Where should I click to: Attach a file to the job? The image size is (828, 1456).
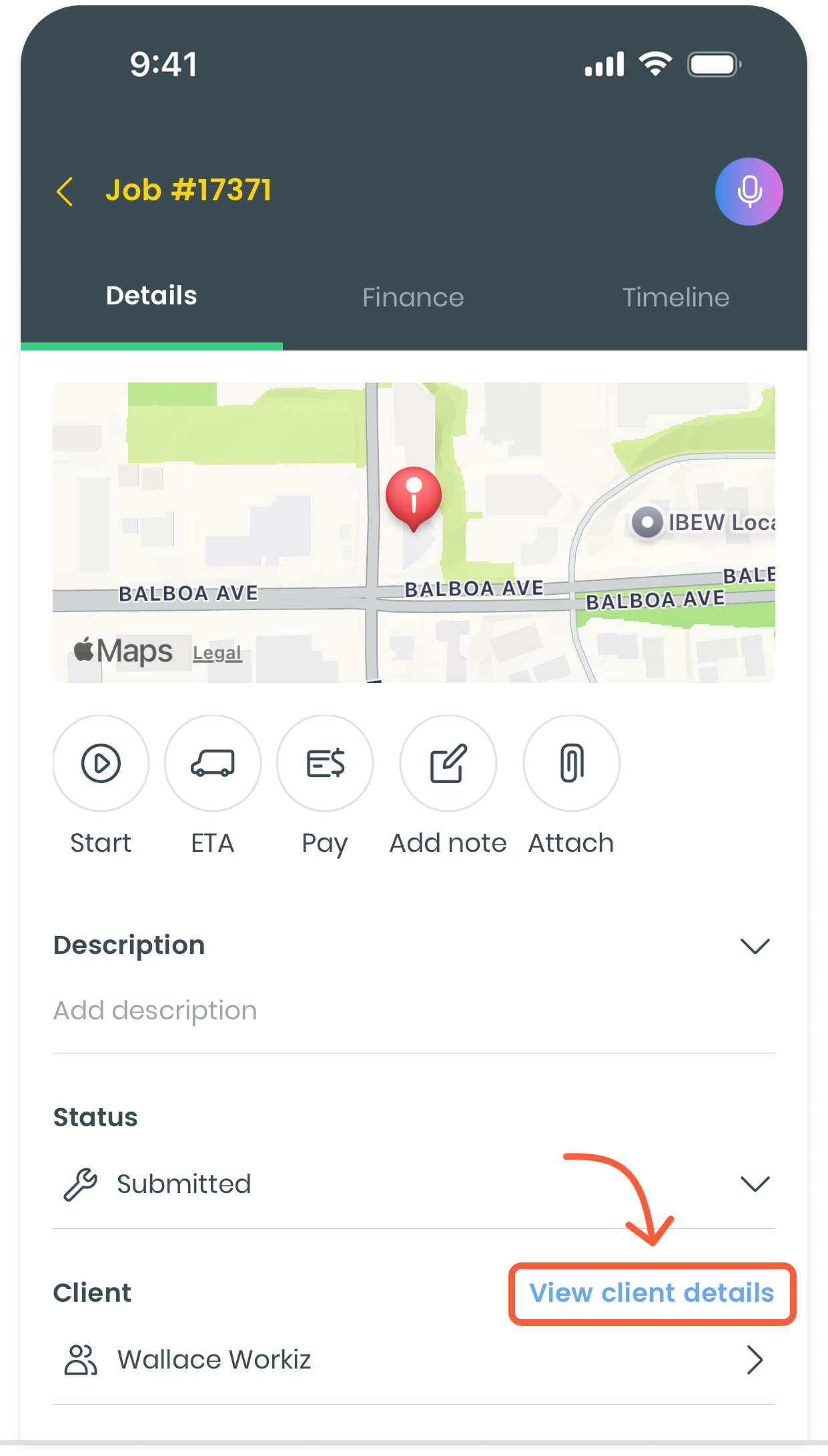(x=571, y=764)
